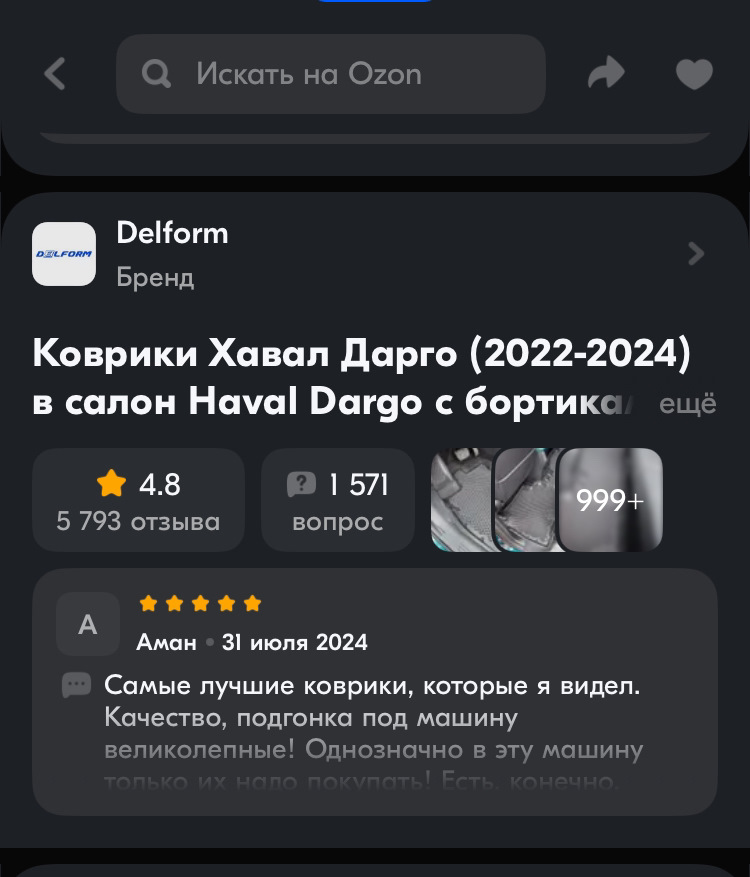Open the '1 571 вопрос' section
This screenshot has width=750, height=877.
pyautogui.click(x=337, y=500)
